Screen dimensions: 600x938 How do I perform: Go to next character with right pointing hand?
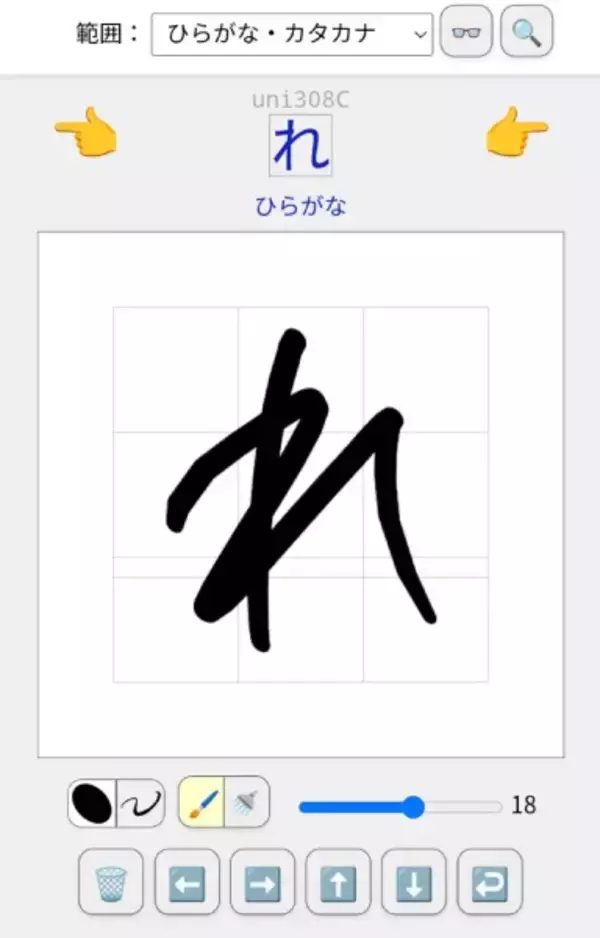517,136
